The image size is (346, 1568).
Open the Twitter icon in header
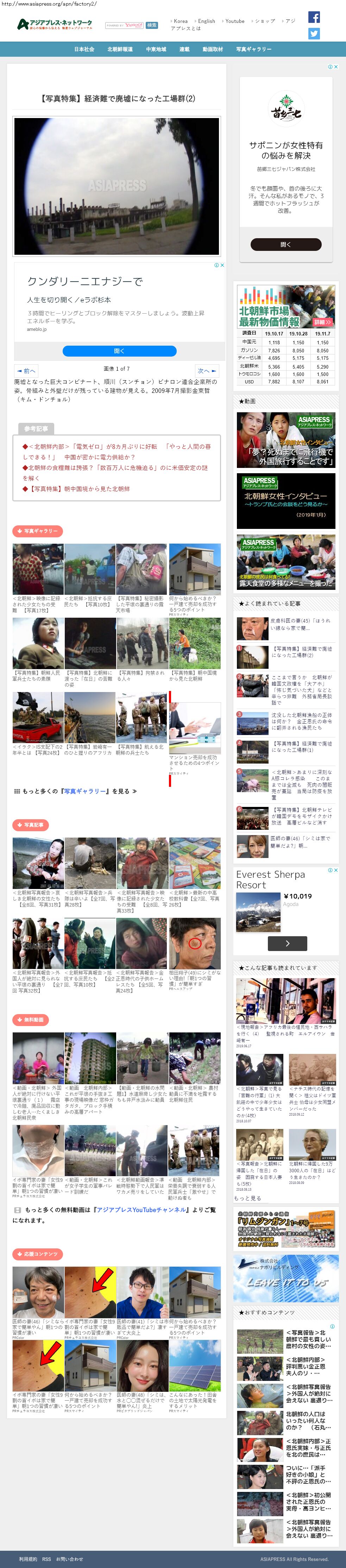(314, 33)
